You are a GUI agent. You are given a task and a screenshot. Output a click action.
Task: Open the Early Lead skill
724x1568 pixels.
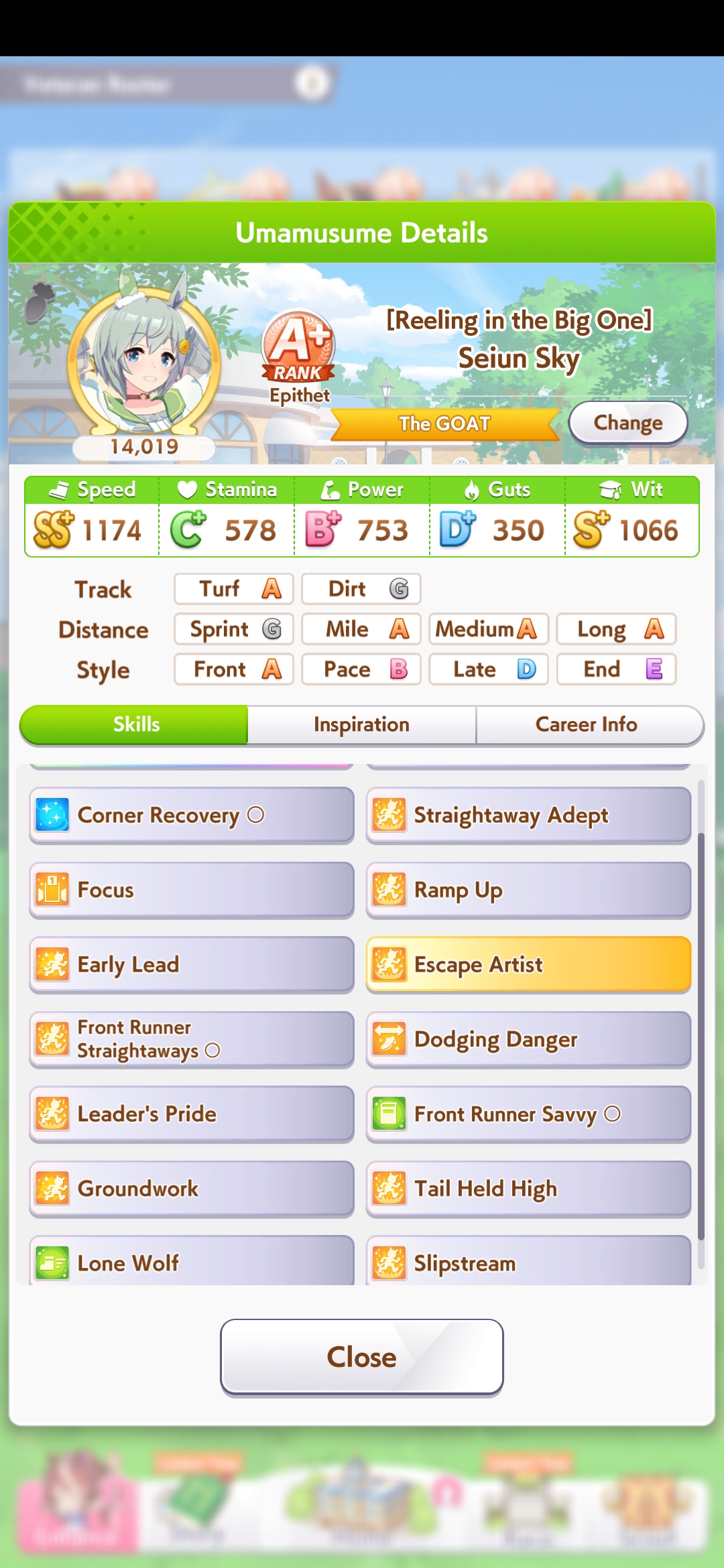192,965
